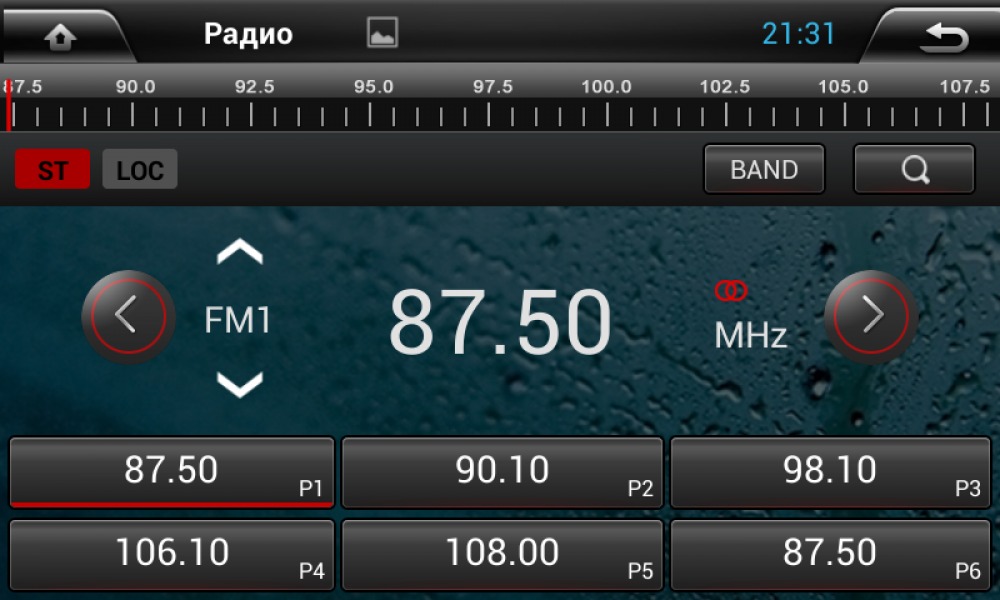
Task: Switch radio band with BAND
Action: click(764, 169)
